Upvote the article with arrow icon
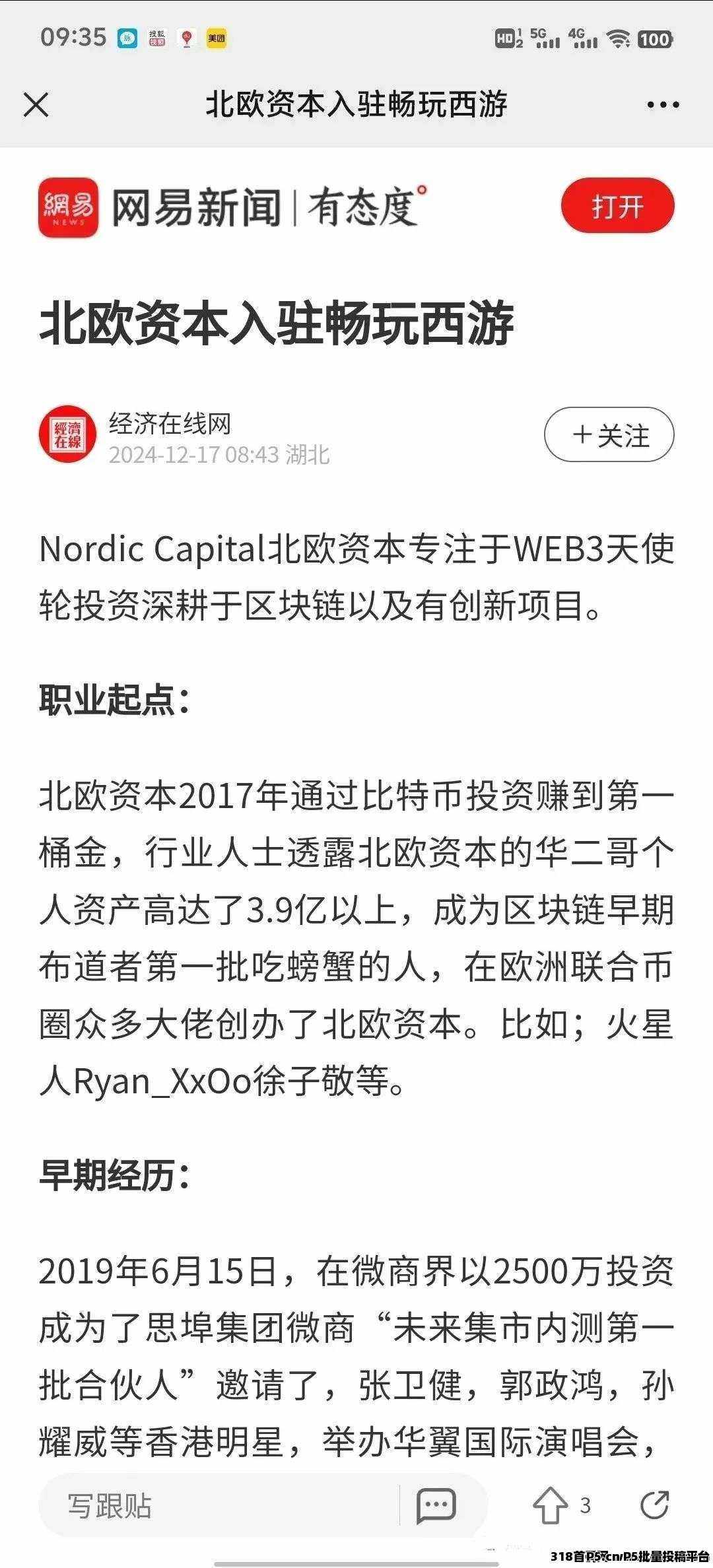The width and height of the screenshot is (713, 1568). (x=550, y=1506)
